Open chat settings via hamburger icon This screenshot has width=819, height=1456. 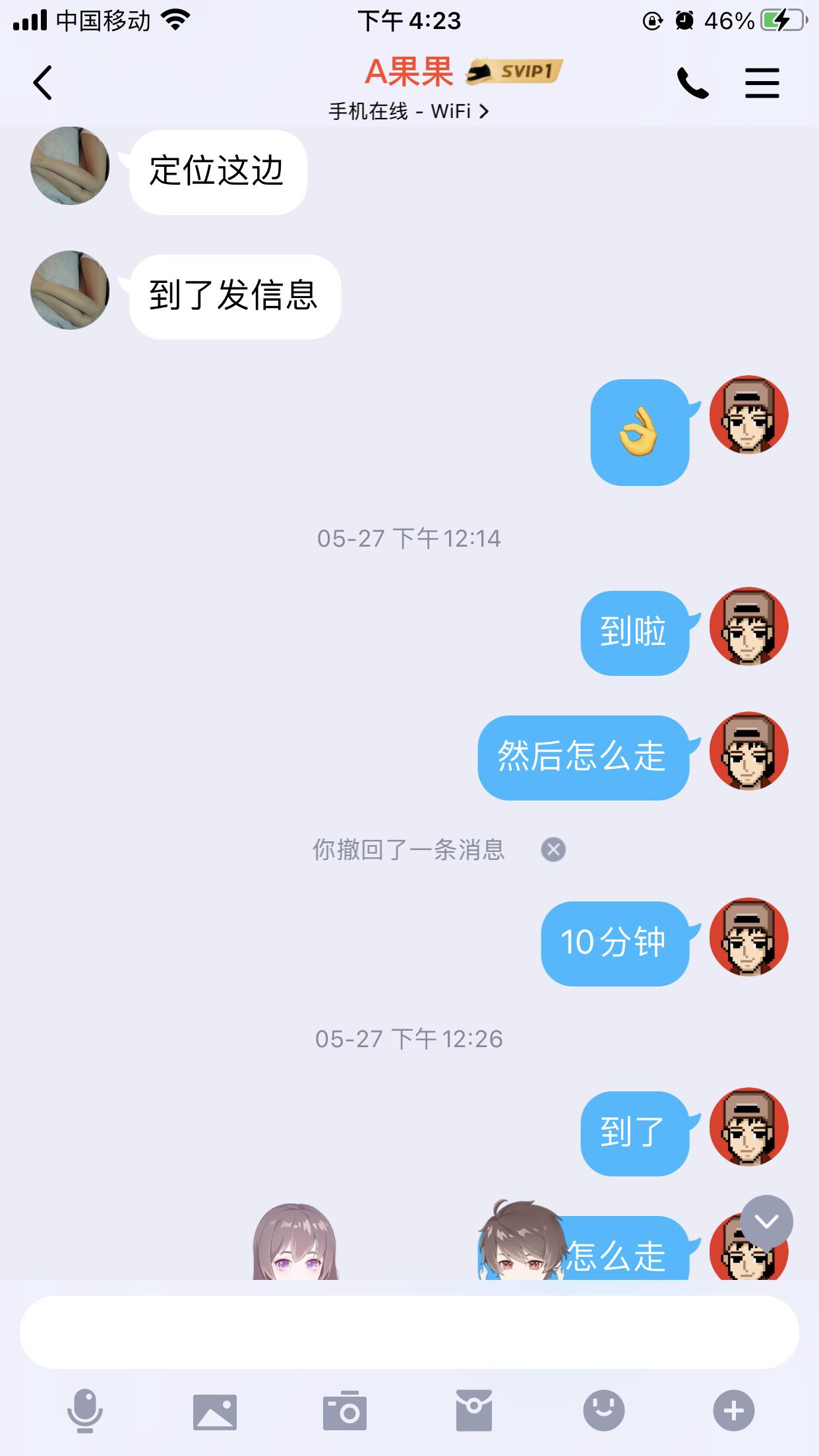pos(762,83)
